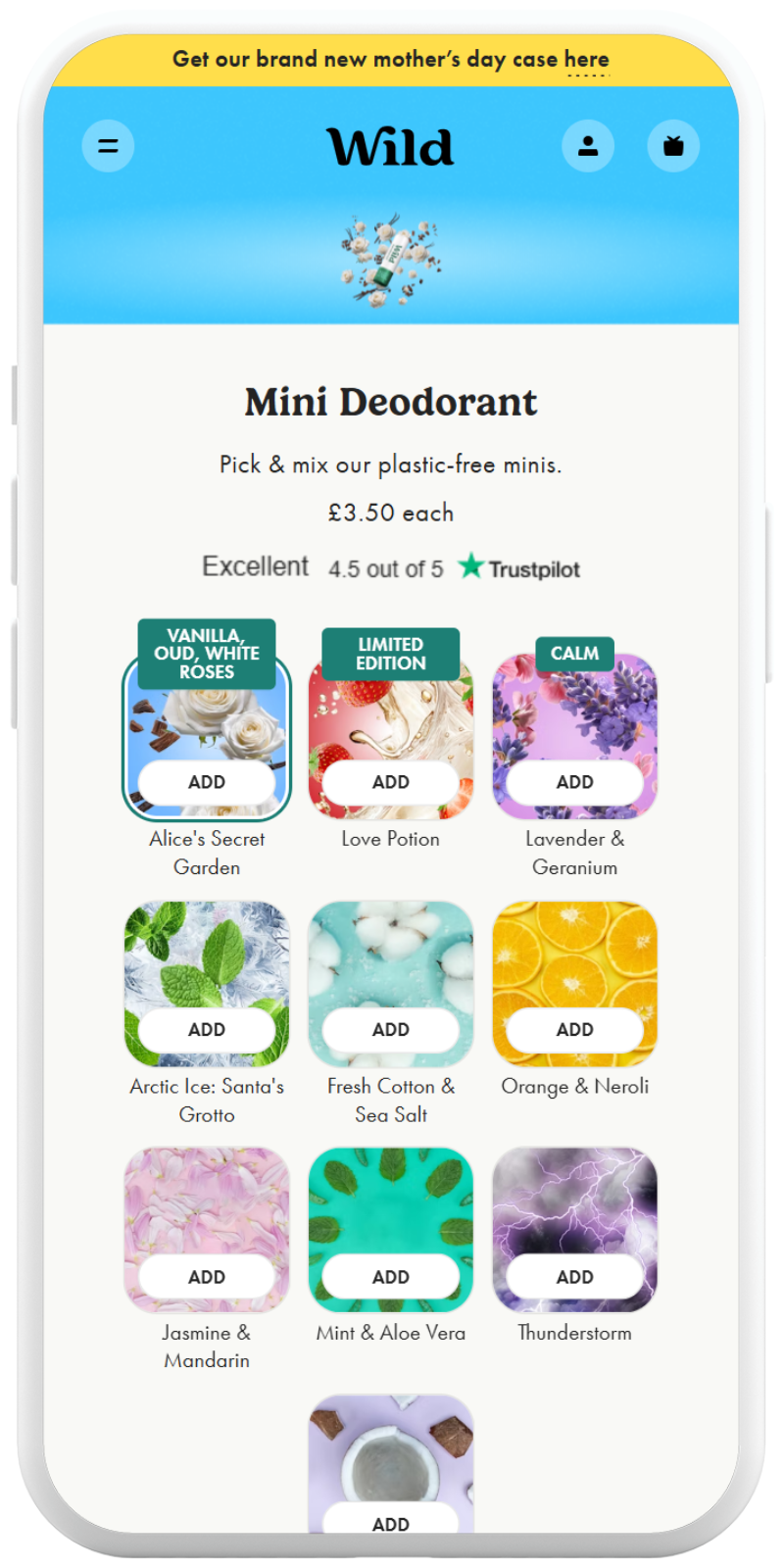Add Jasmine & Mandarin mini

tap(207, 1277)
